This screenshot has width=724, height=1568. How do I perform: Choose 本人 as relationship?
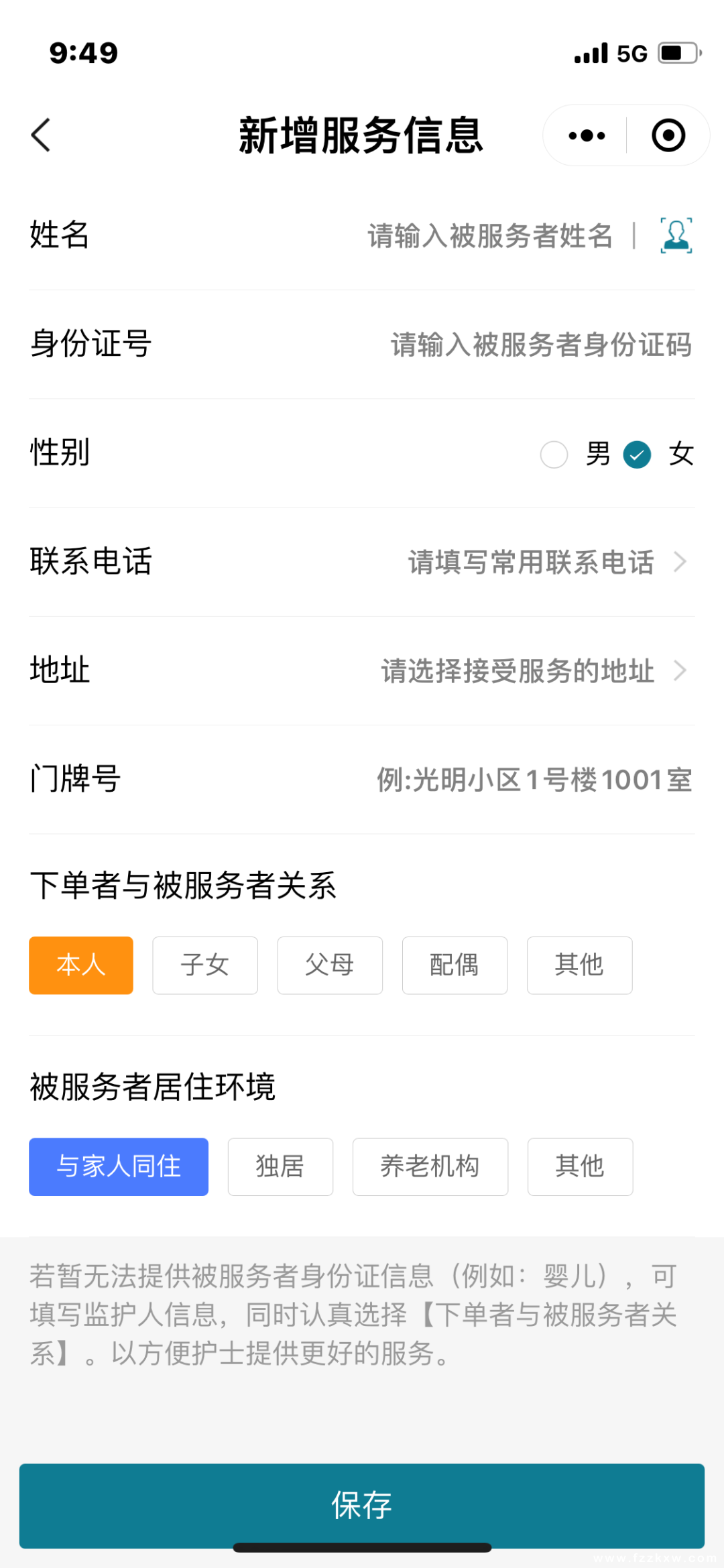[81, 965]
